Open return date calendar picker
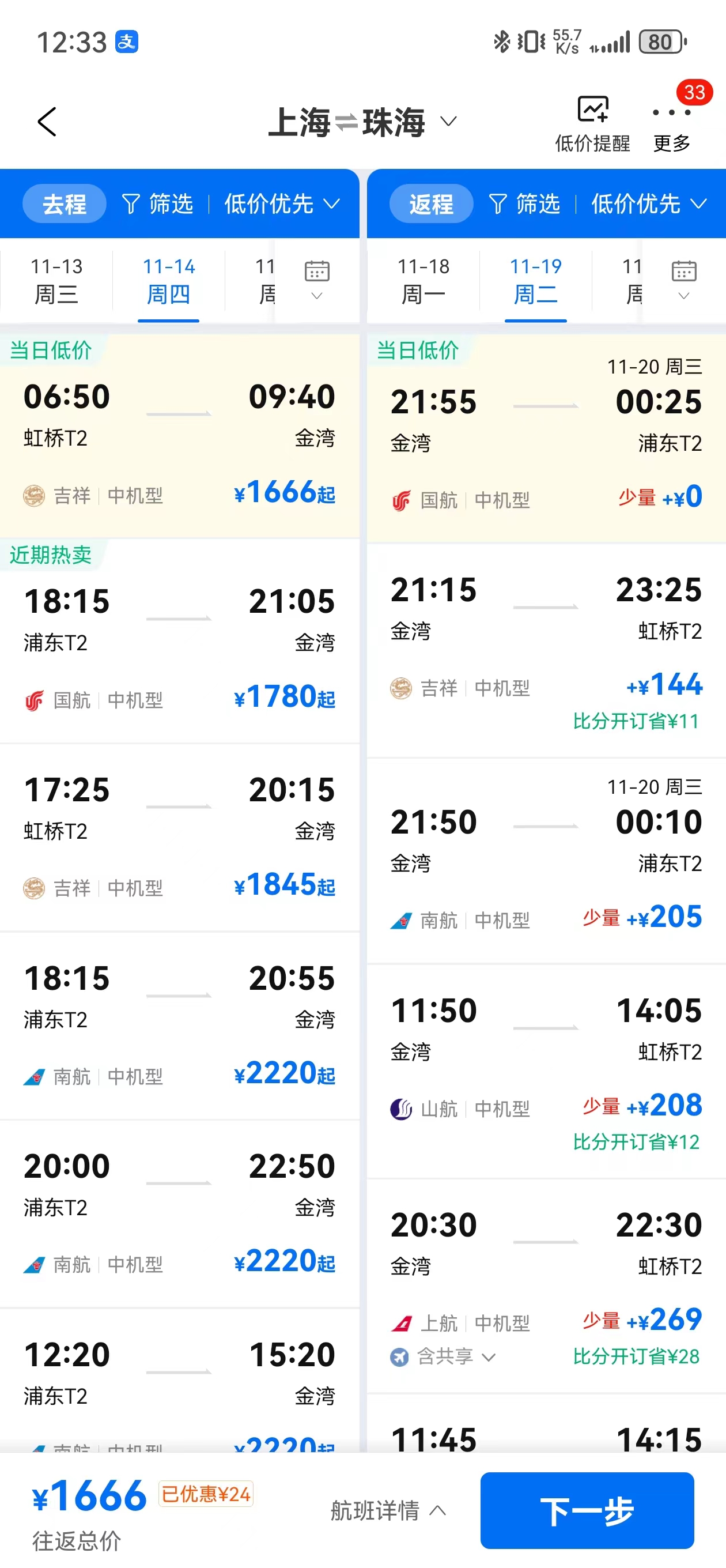726x1568 pixels. (x=684, y=280)
